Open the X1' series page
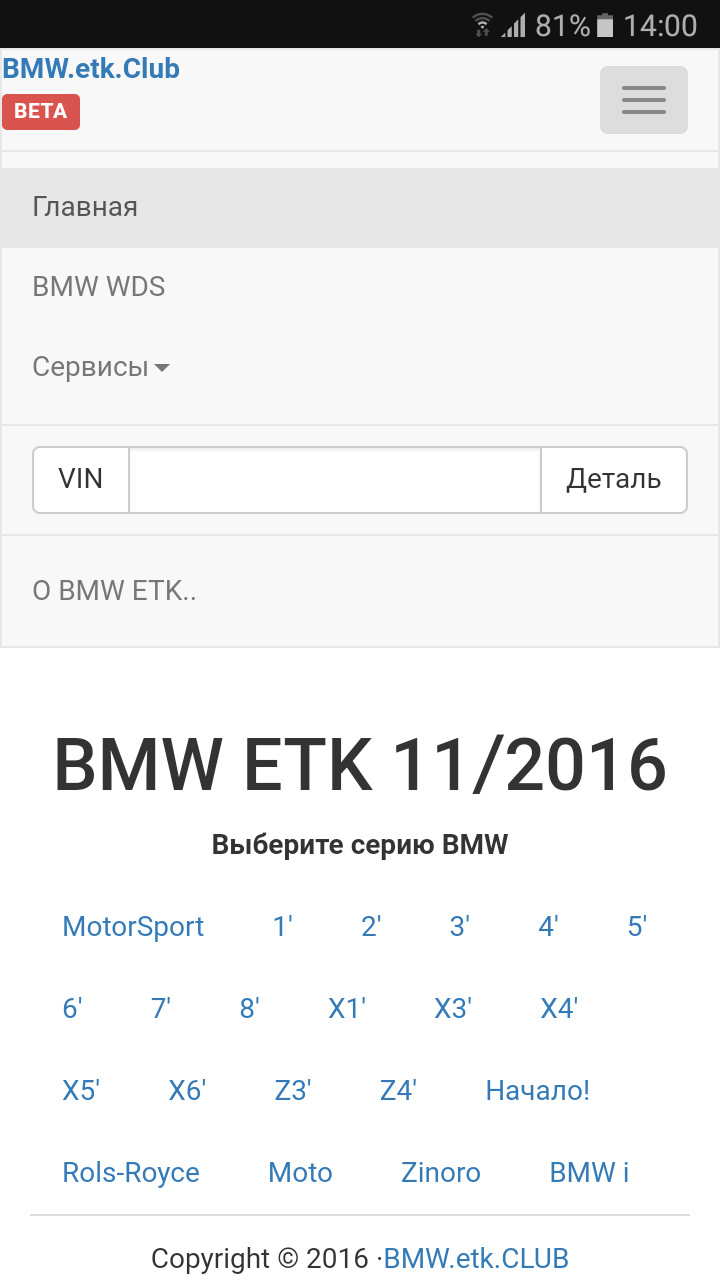The height and width of the screenshot is (1280, 720). click(x=347, y=1008)
